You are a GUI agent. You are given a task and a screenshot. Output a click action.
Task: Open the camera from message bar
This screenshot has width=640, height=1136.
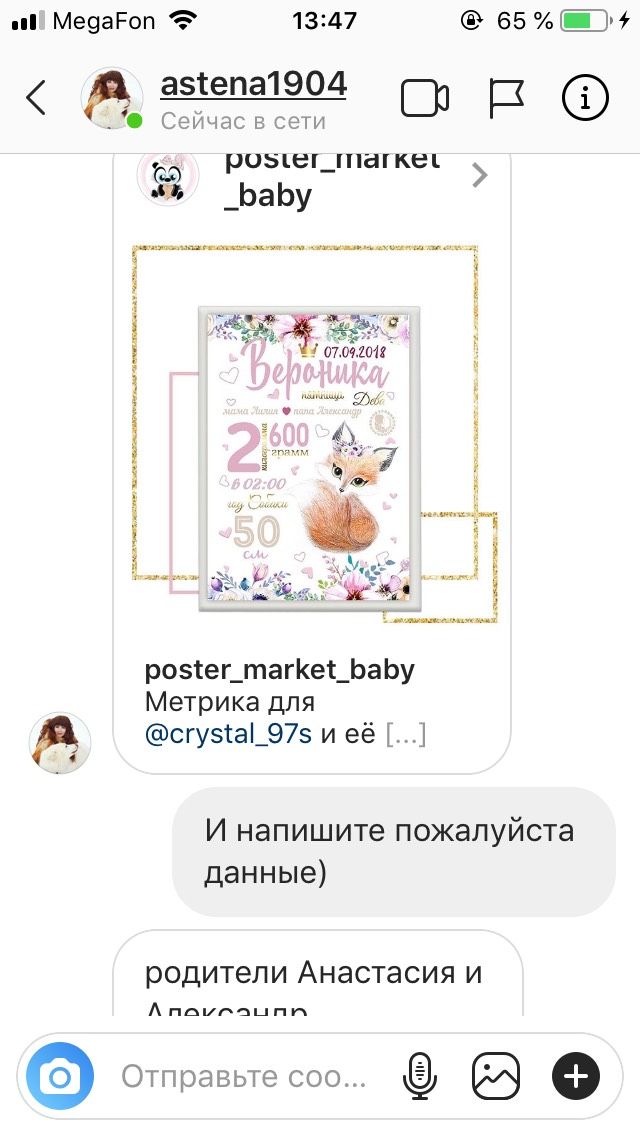point(60,1078)
